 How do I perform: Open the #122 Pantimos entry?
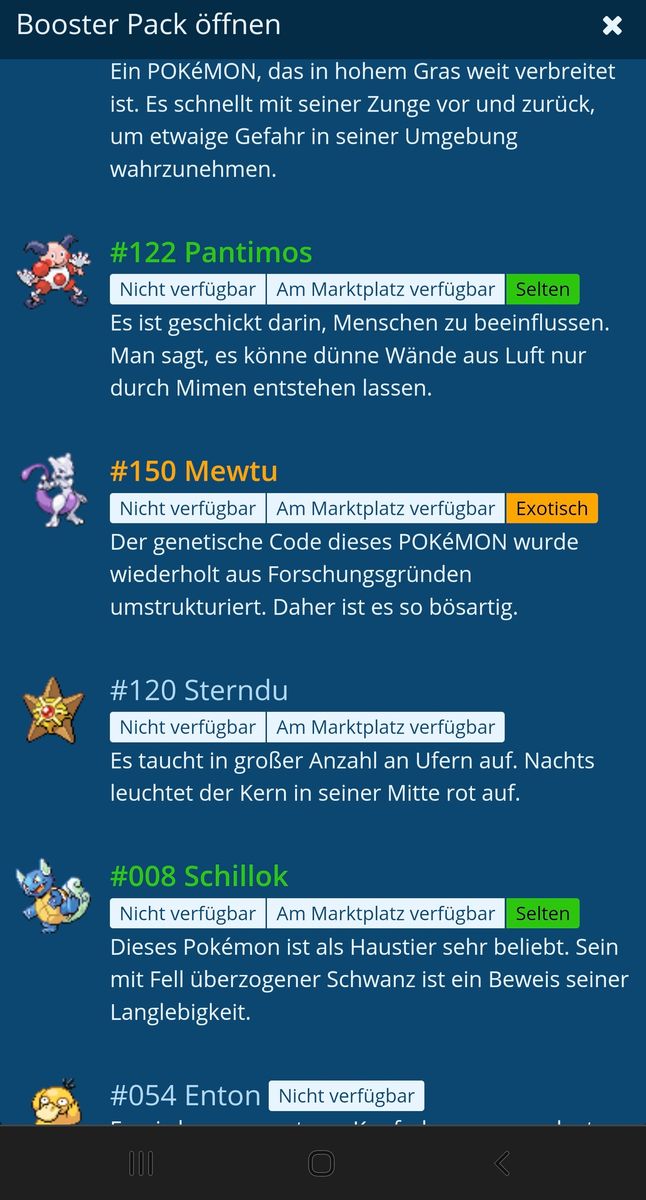(211, 252)
